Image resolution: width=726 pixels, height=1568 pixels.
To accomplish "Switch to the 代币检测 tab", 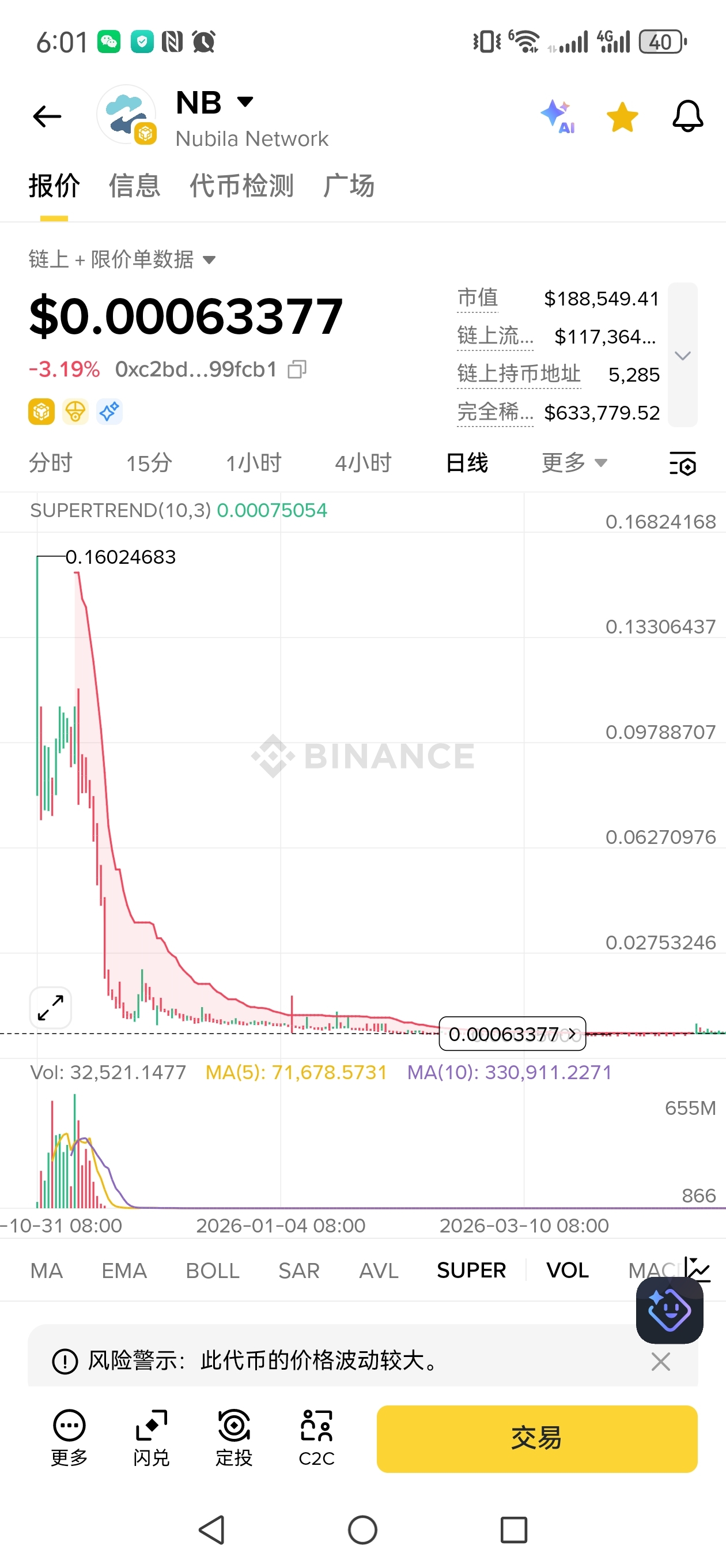I will pos(241,186).
